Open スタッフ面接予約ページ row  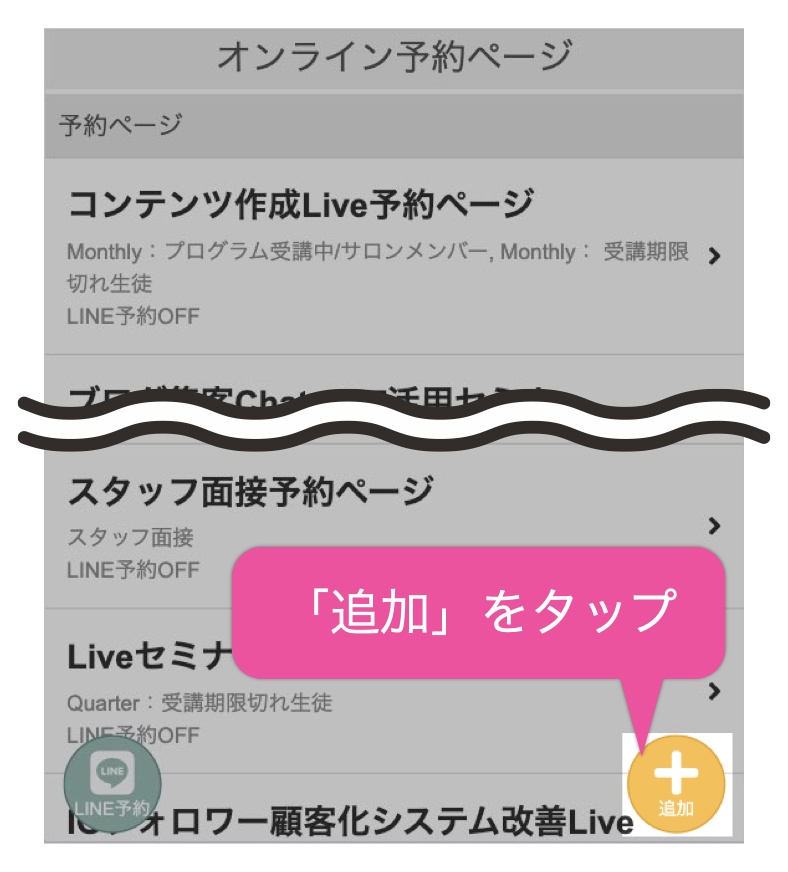[x=390, y=527]
